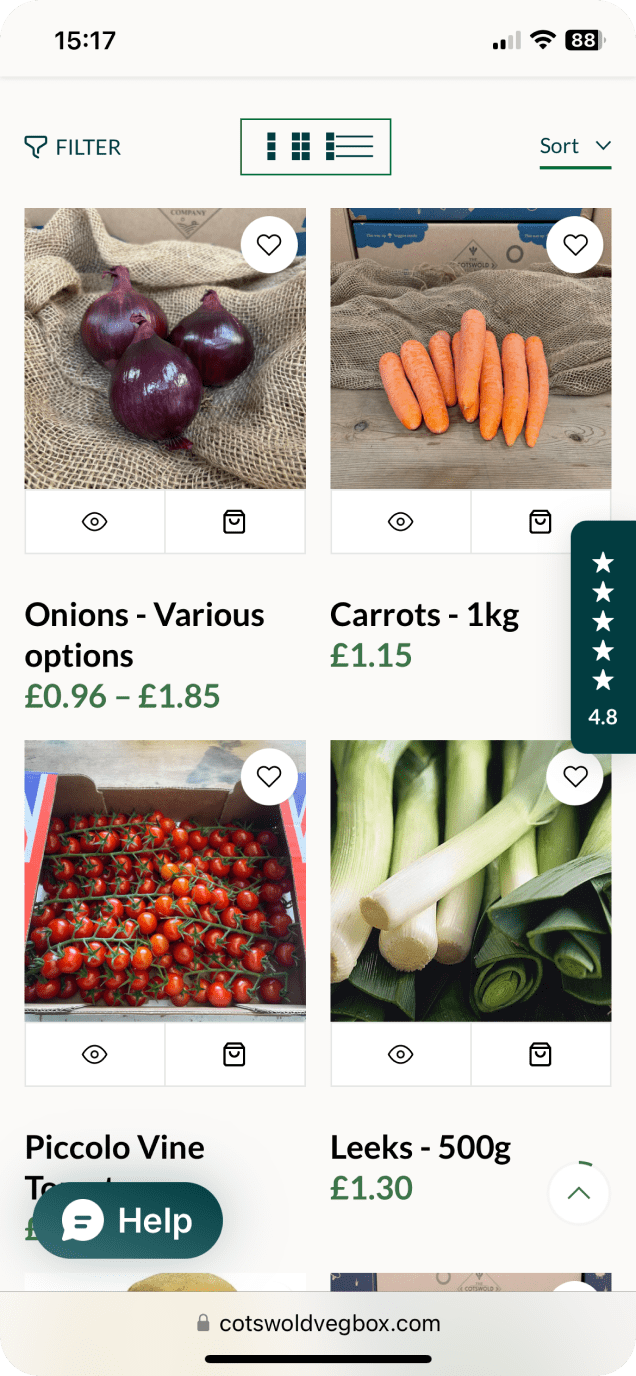Open the FILTER options
Viewport: 636px width, 1376px height.
pos(73,148)
